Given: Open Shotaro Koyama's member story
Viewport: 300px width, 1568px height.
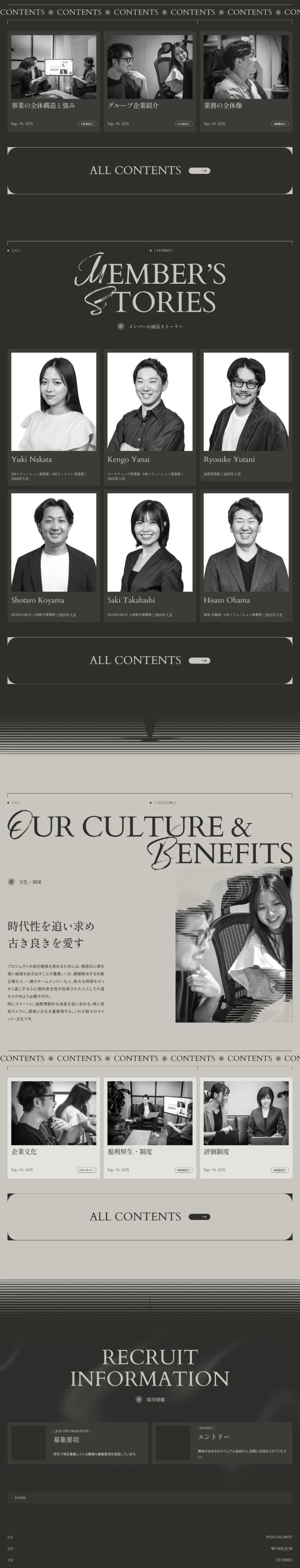Looking at the screenshot, I should click(x=54, y=556).
